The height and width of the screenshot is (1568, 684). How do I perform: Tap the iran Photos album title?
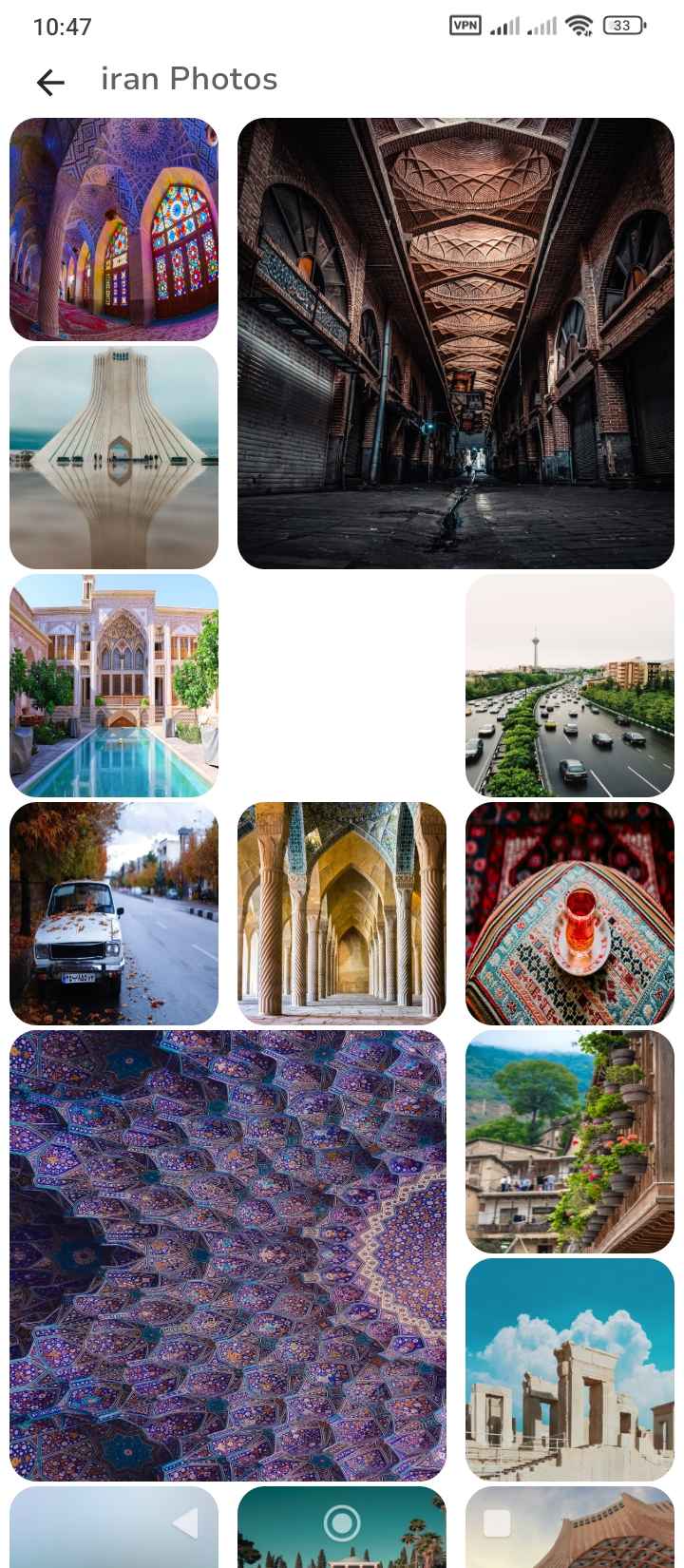(188, 79)
